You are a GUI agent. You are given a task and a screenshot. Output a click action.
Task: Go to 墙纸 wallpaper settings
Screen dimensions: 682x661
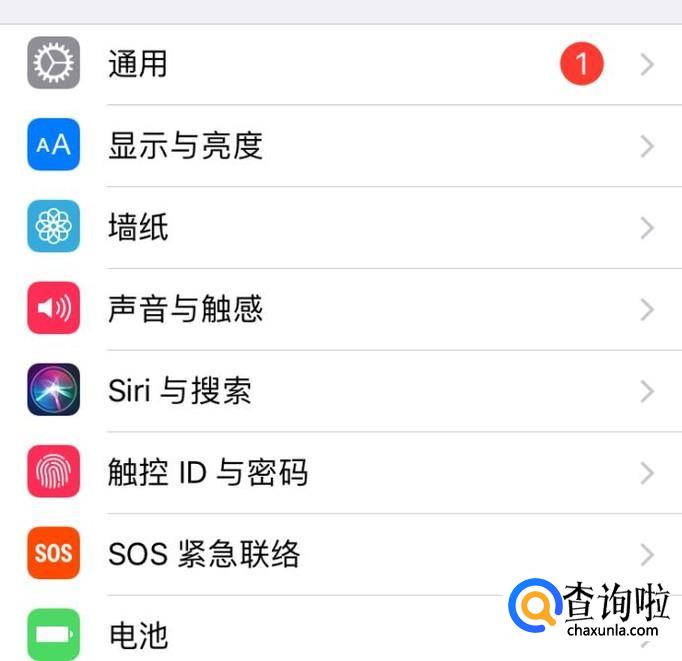point(138,229)
